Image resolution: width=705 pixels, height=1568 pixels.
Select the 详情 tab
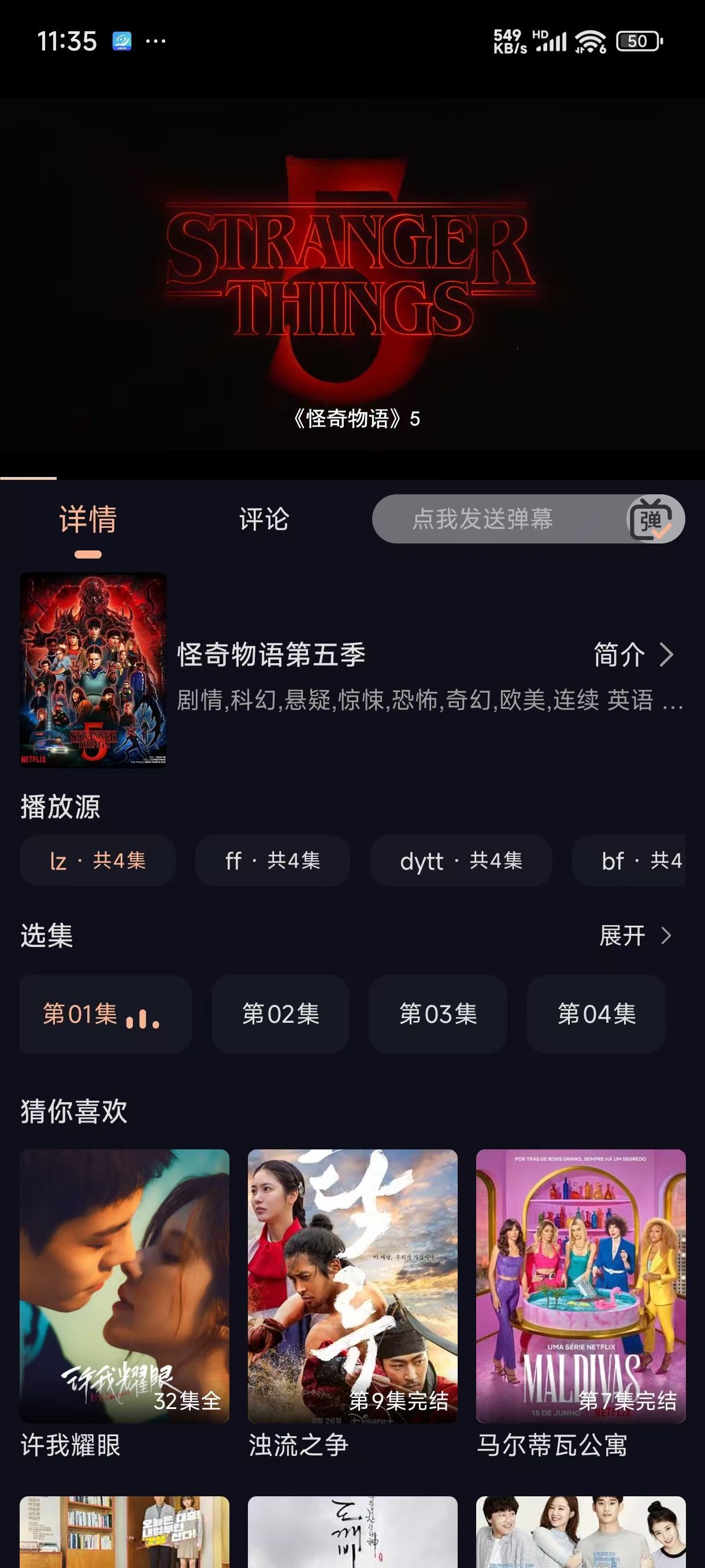(x=88, y=519)
